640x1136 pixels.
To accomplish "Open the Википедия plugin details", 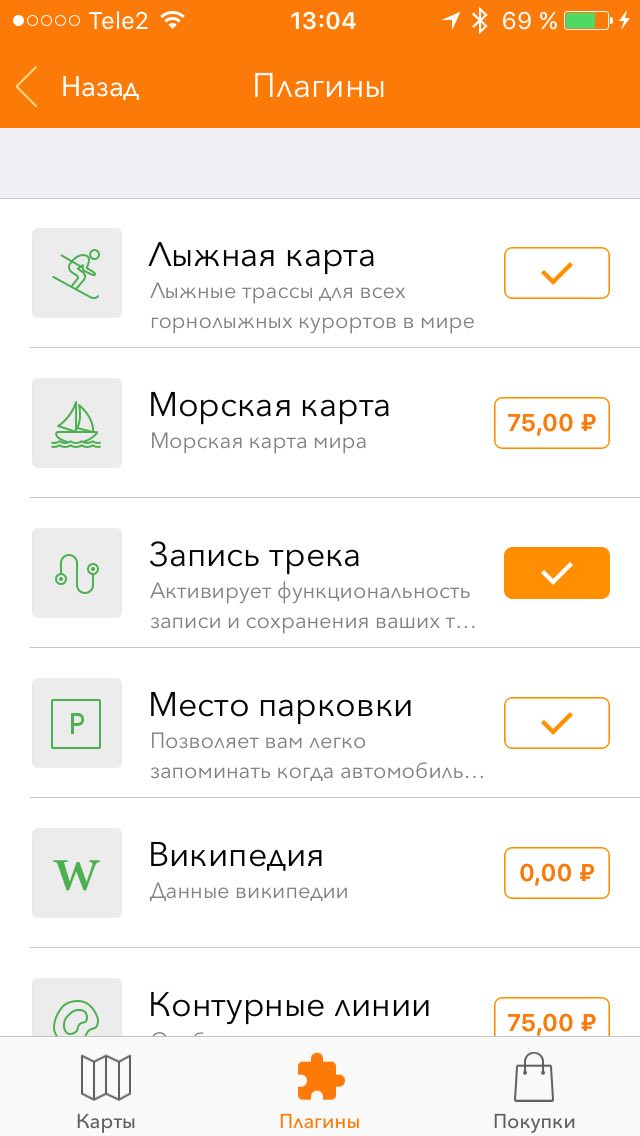I will pos(320,873).
